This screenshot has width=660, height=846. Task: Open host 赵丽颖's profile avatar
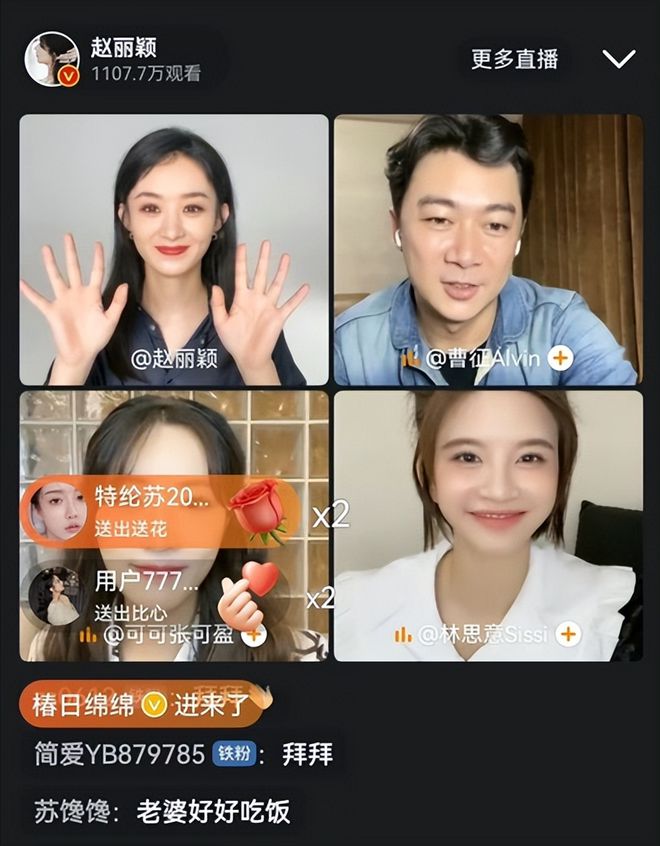51,59
